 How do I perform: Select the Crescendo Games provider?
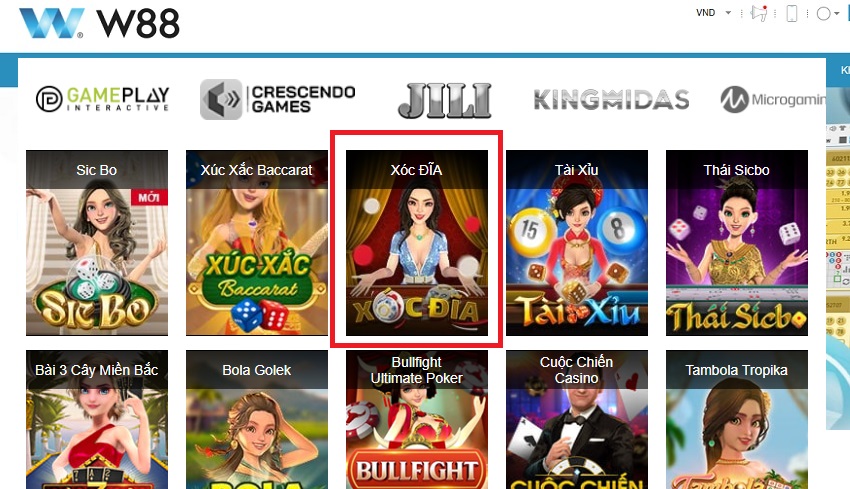click(277, 99)
